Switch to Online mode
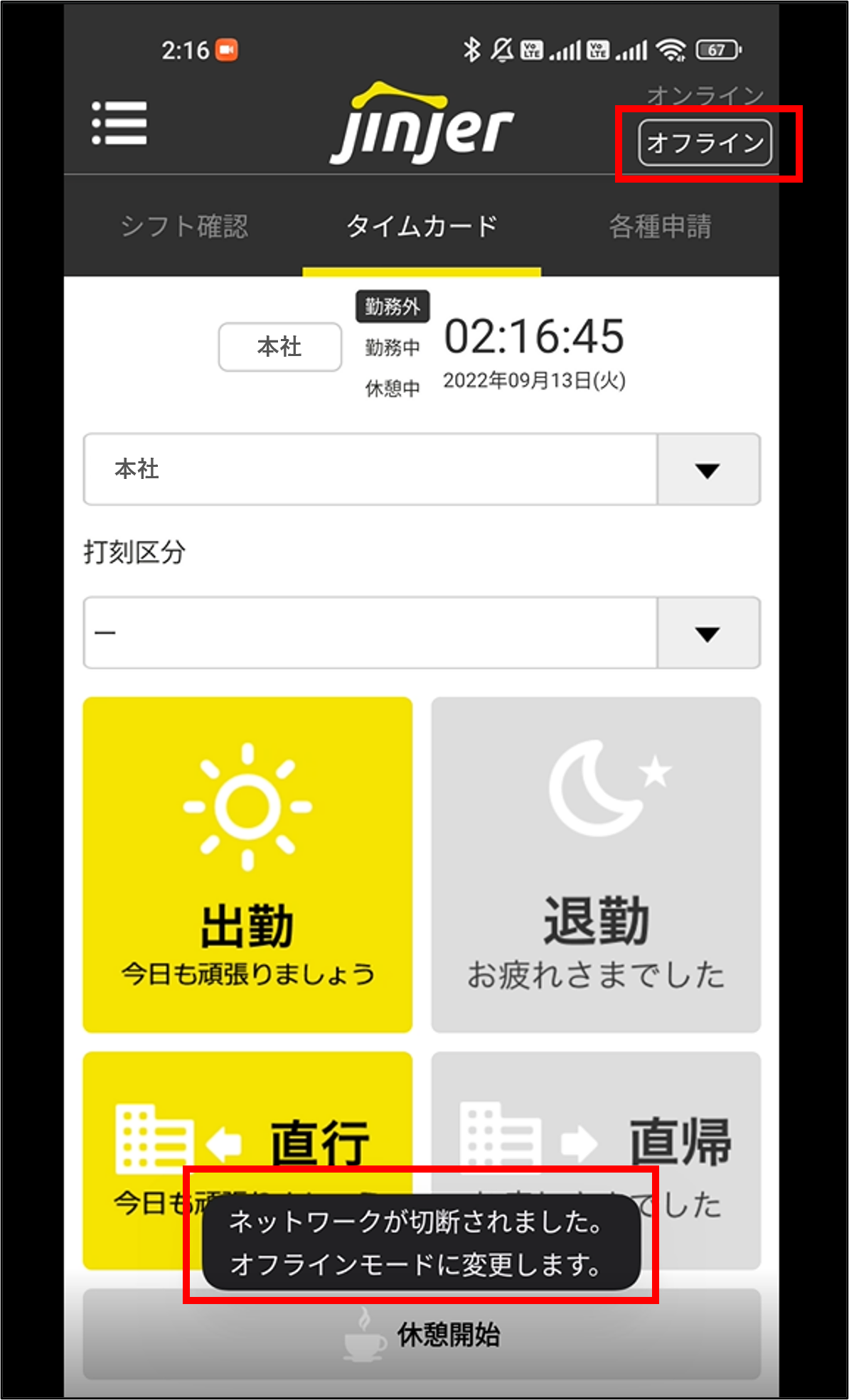849x1400 pixels. [x=705, y=96]
